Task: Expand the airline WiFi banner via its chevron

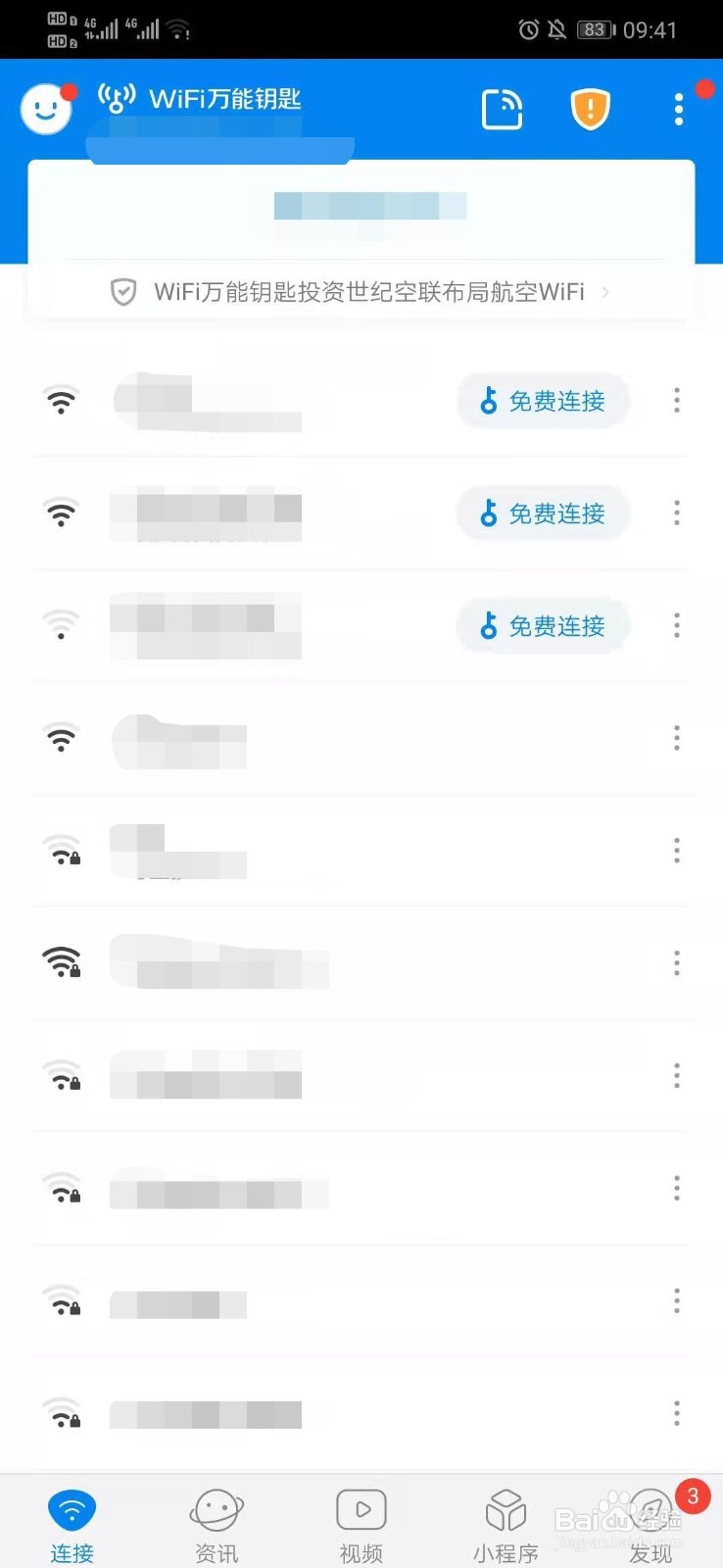Action: pos(604,291)
